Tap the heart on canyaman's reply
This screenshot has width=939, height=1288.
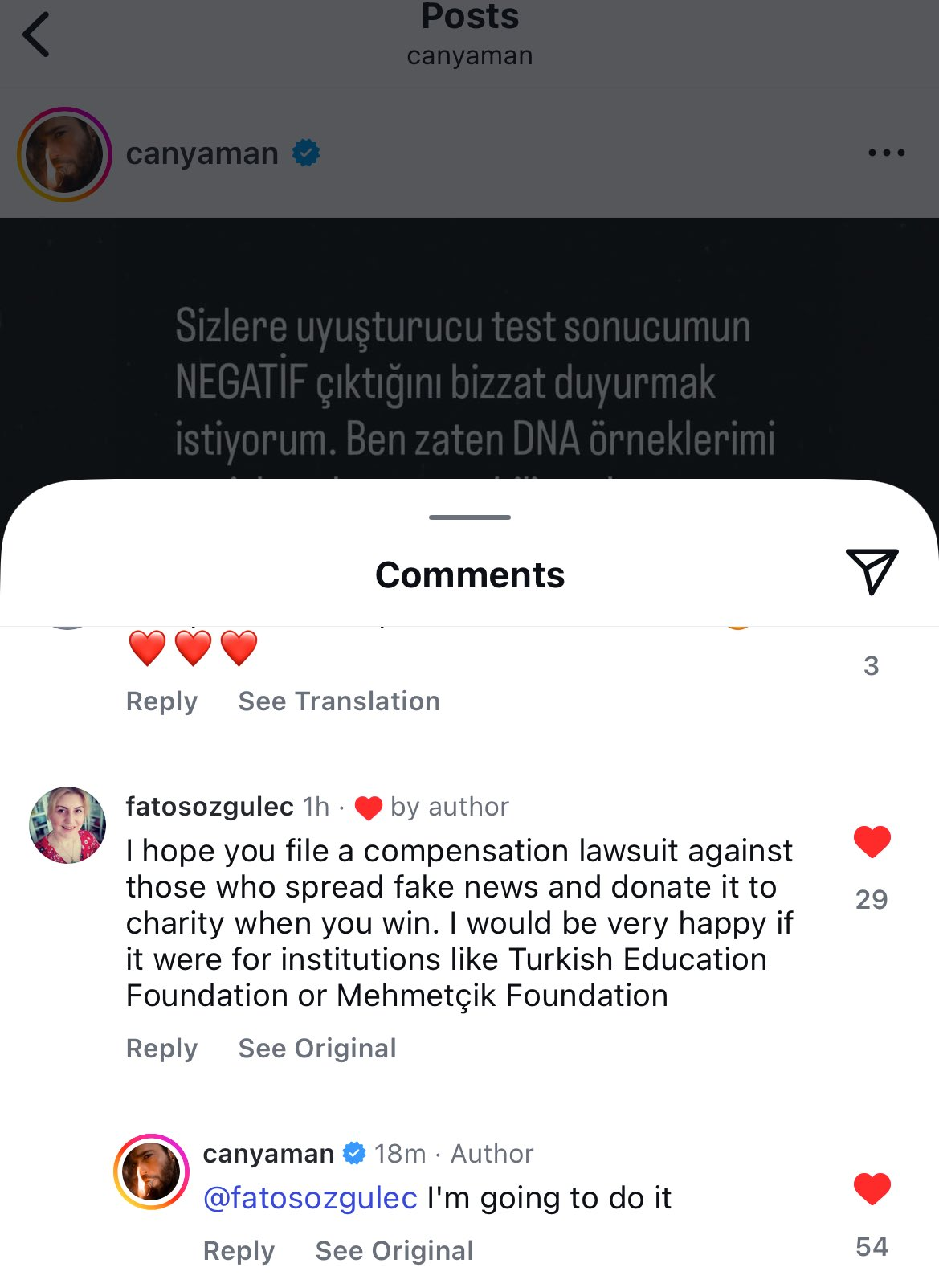pyautogui.click(x=872, y=1189)
